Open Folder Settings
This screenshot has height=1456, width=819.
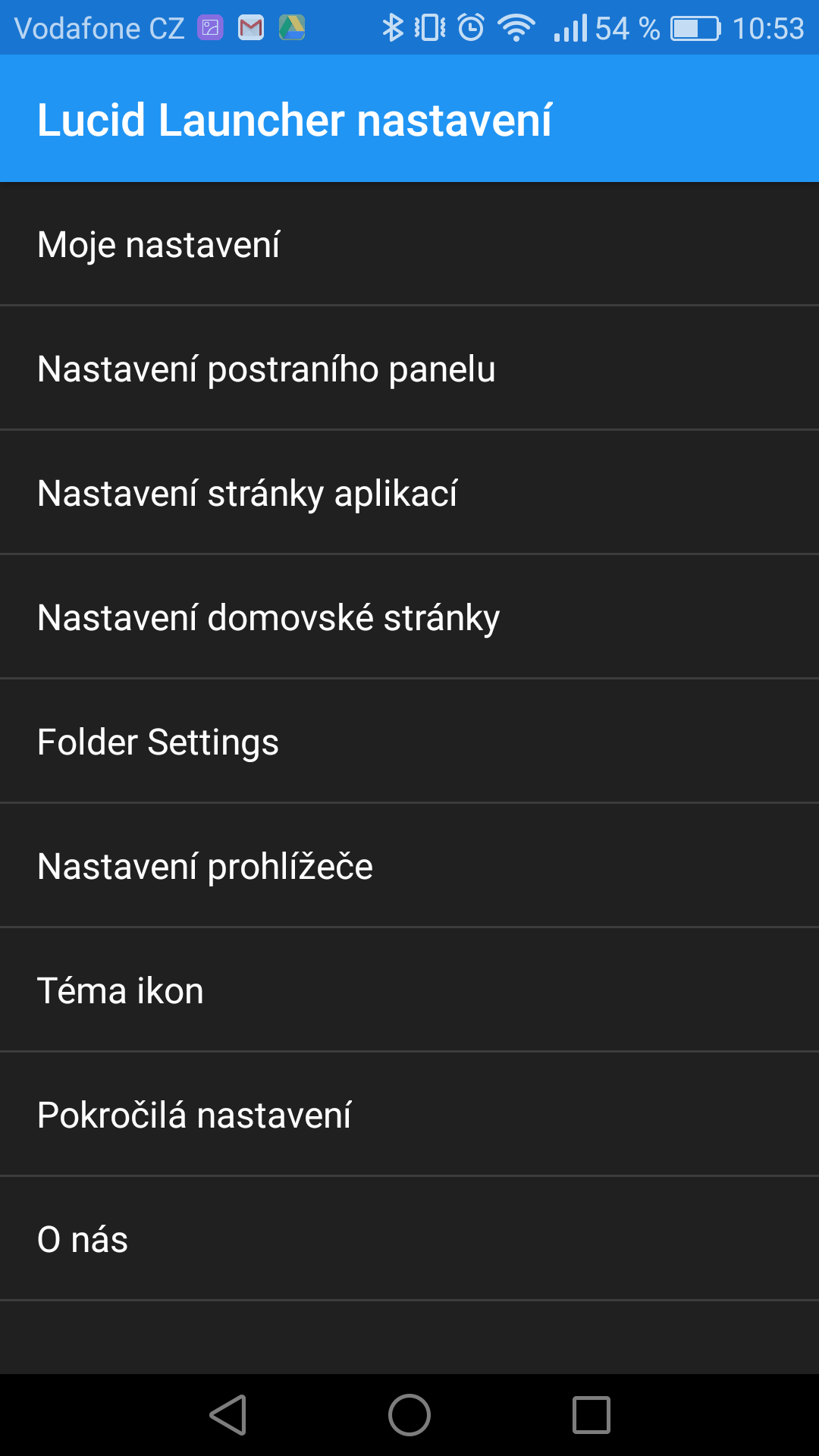[409, 742]
